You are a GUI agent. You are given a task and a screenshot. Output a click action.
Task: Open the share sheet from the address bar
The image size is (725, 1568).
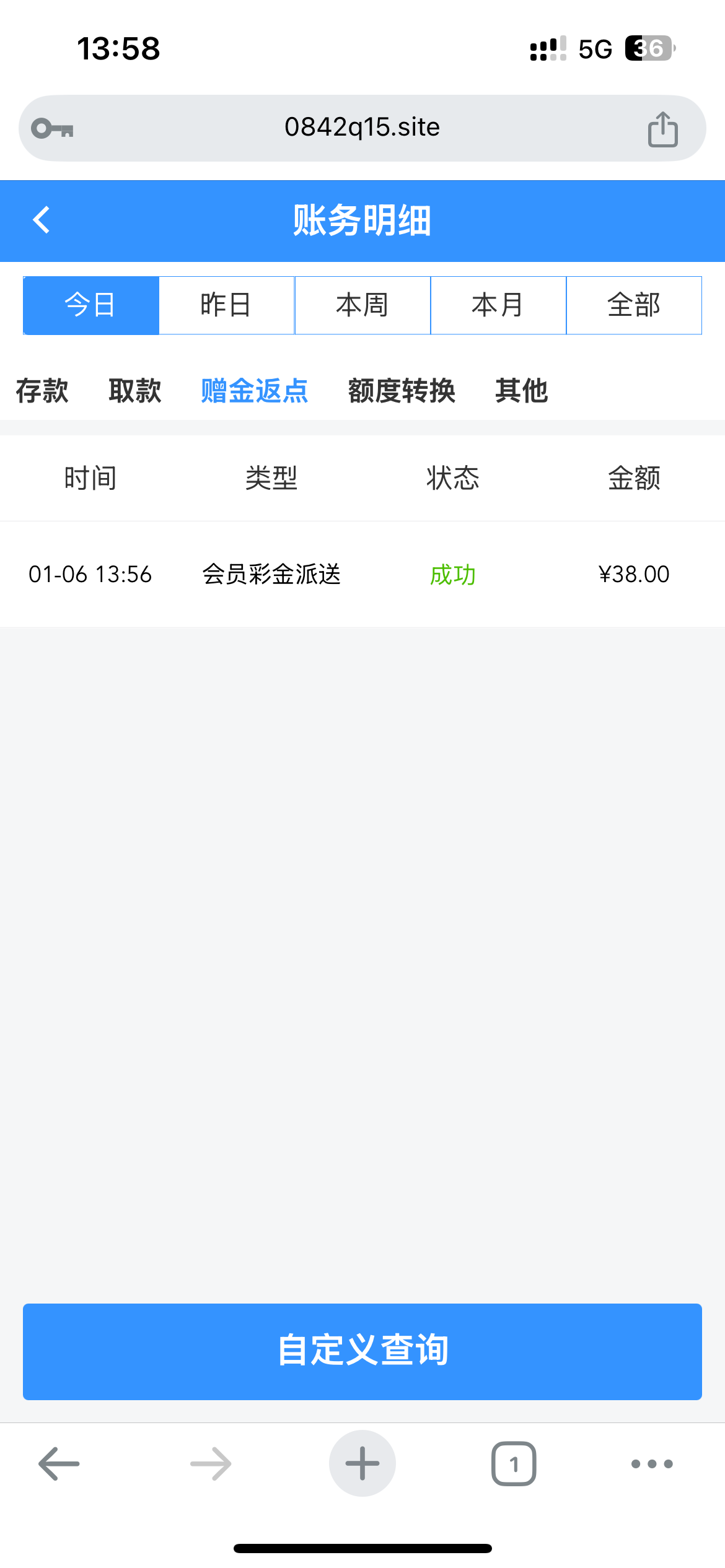(x=662, y=127)
